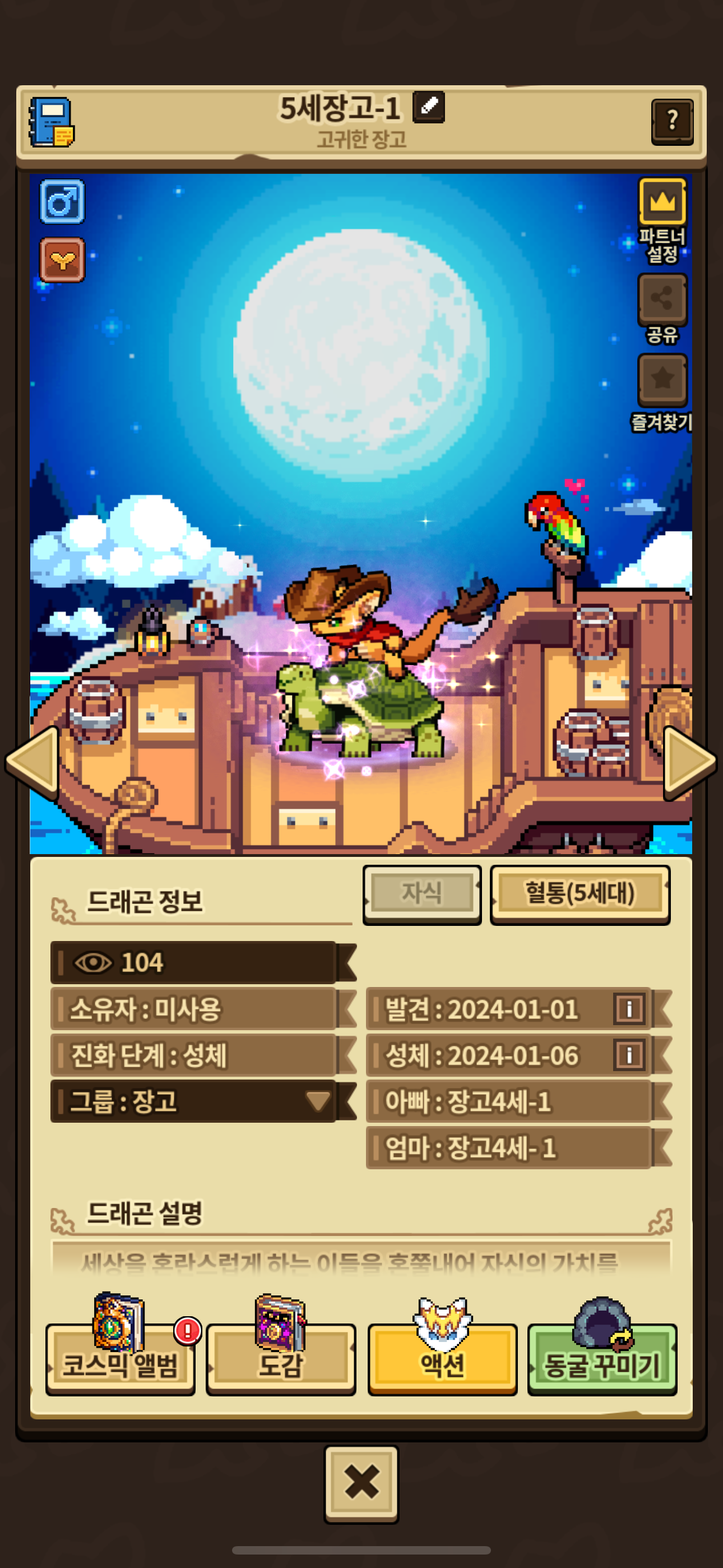Go to the next dragon
Screen dimensions: 723x1568
689,760
